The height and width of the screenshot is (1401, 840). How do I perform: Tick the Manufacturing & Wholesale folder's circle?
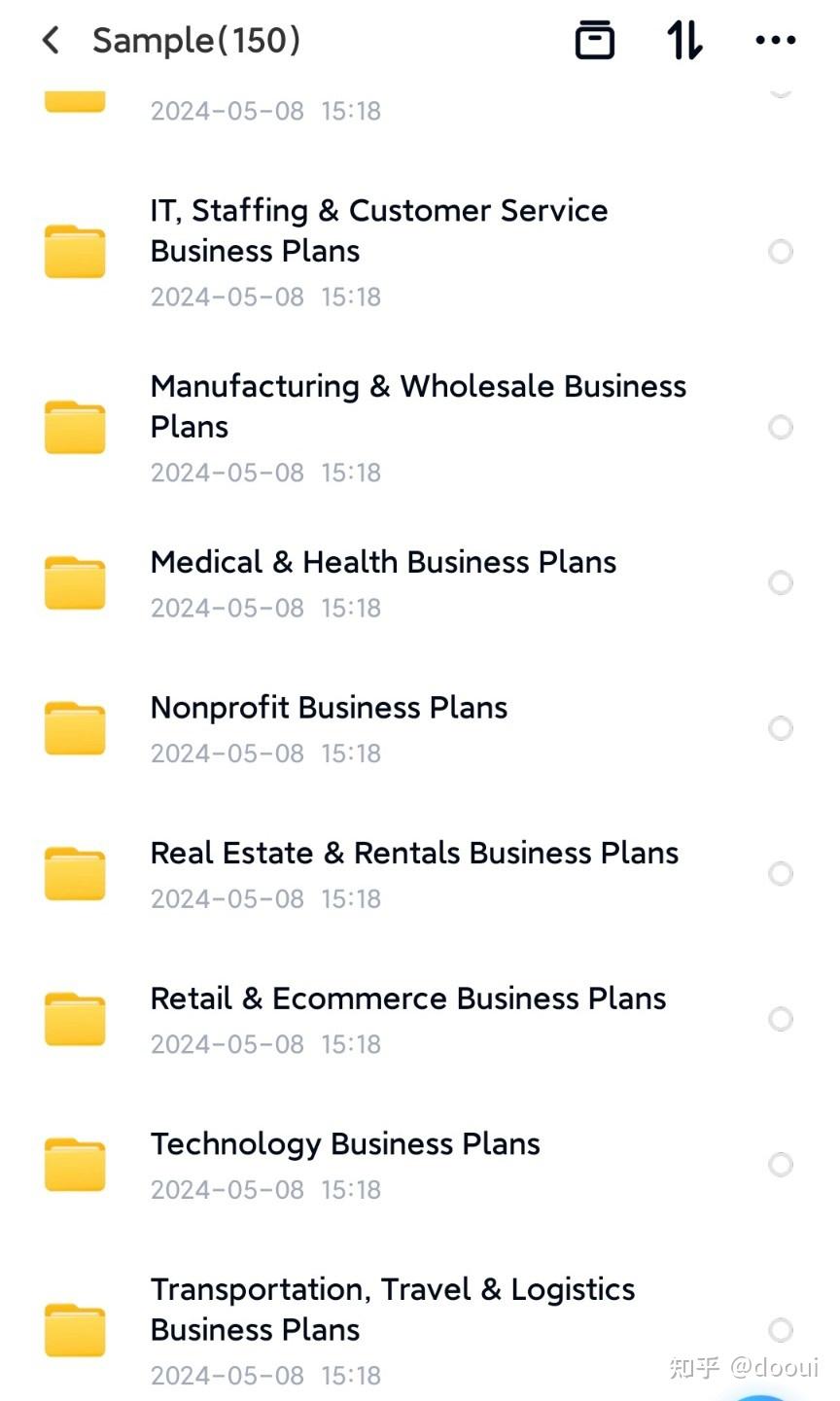(781, 428)
